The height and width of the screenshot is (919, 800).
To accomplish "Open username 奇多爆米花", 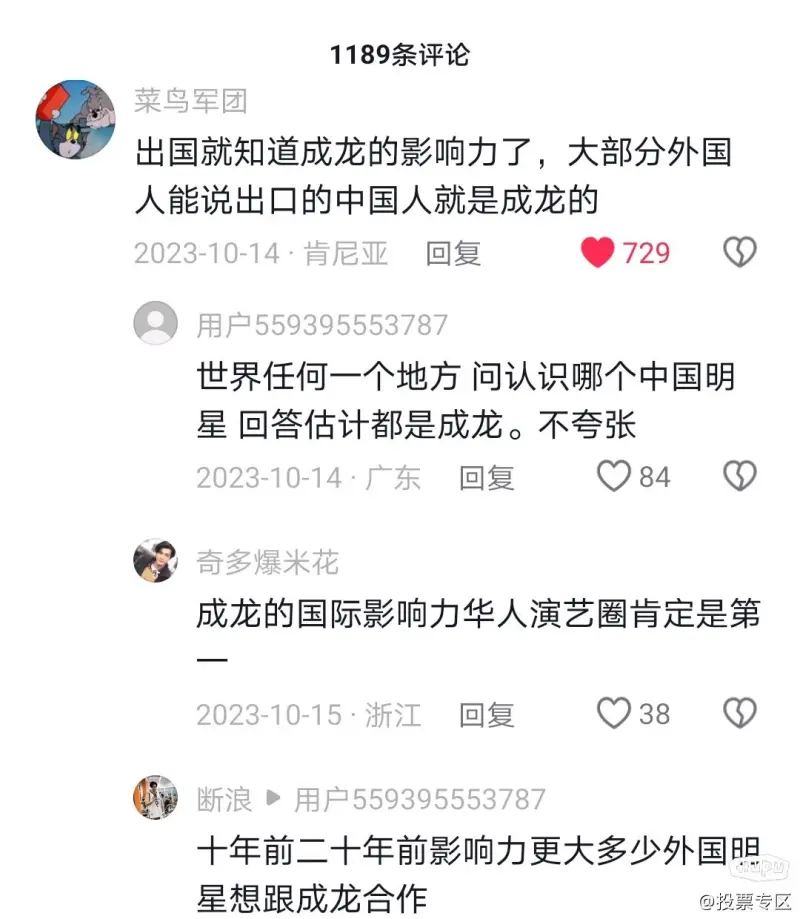I will point(267,562).
